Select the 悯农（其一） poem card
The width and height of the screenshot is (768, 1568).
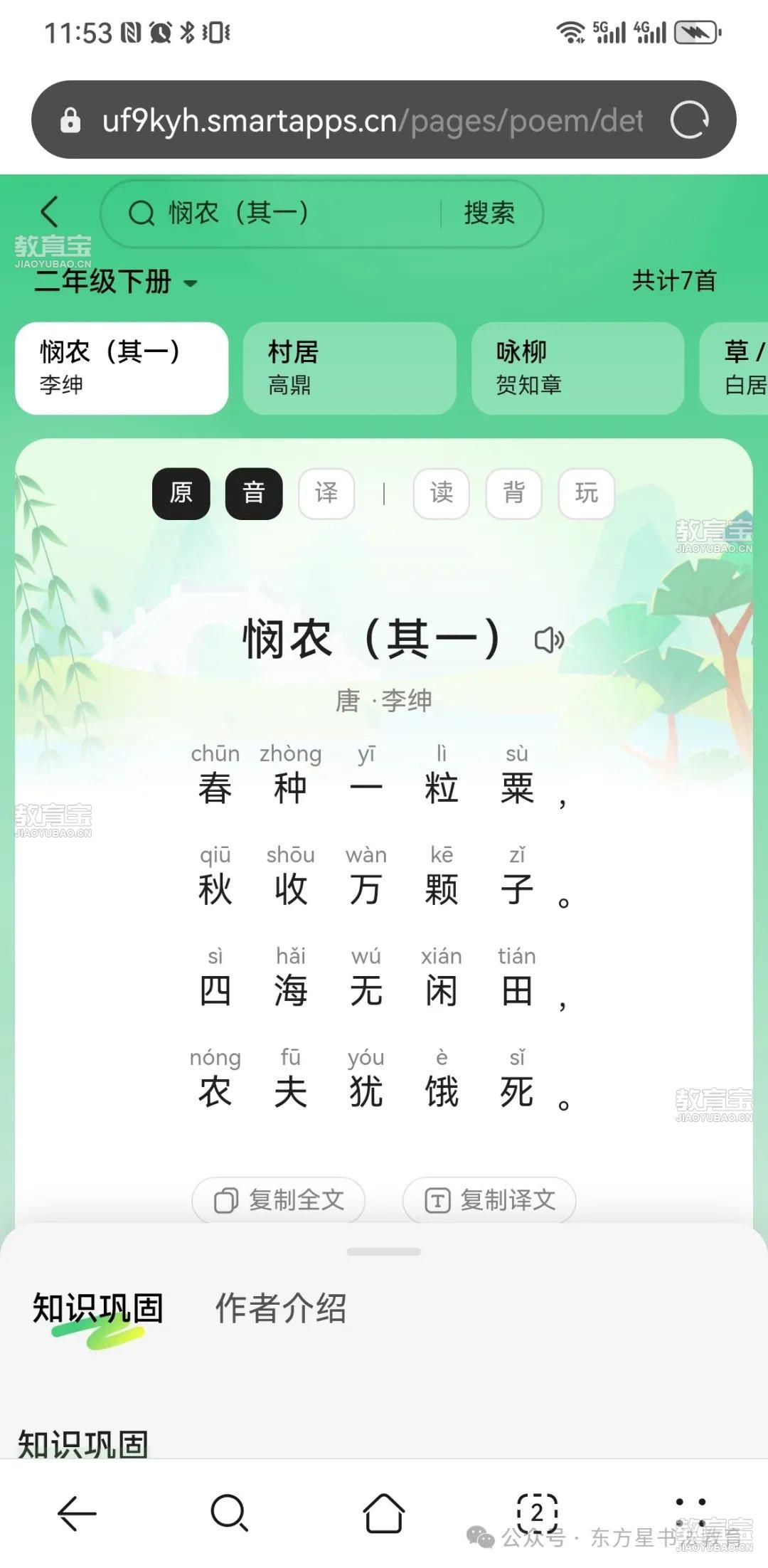(122, 368)
